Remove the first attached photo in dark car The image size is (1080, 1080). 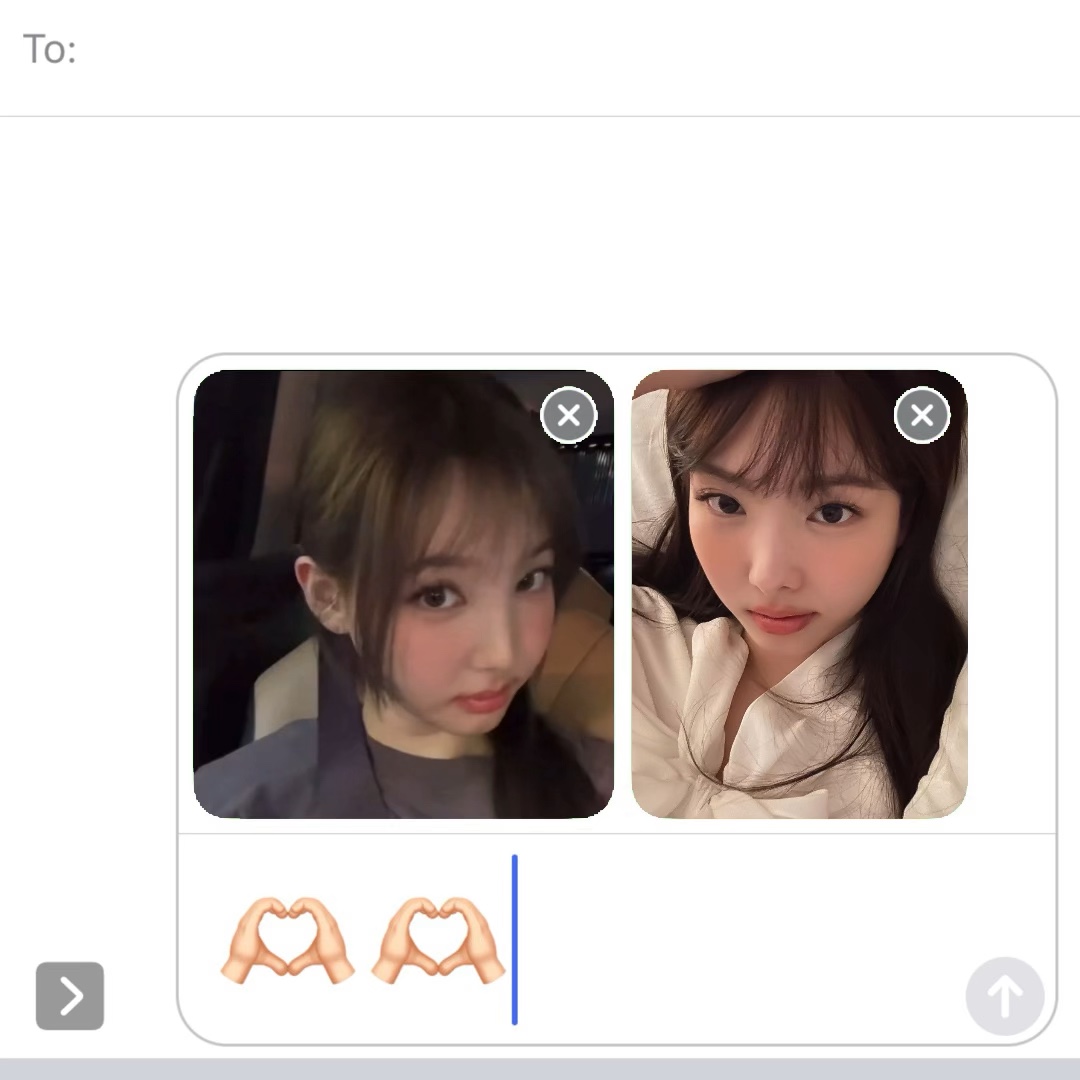tap(568, 415)
